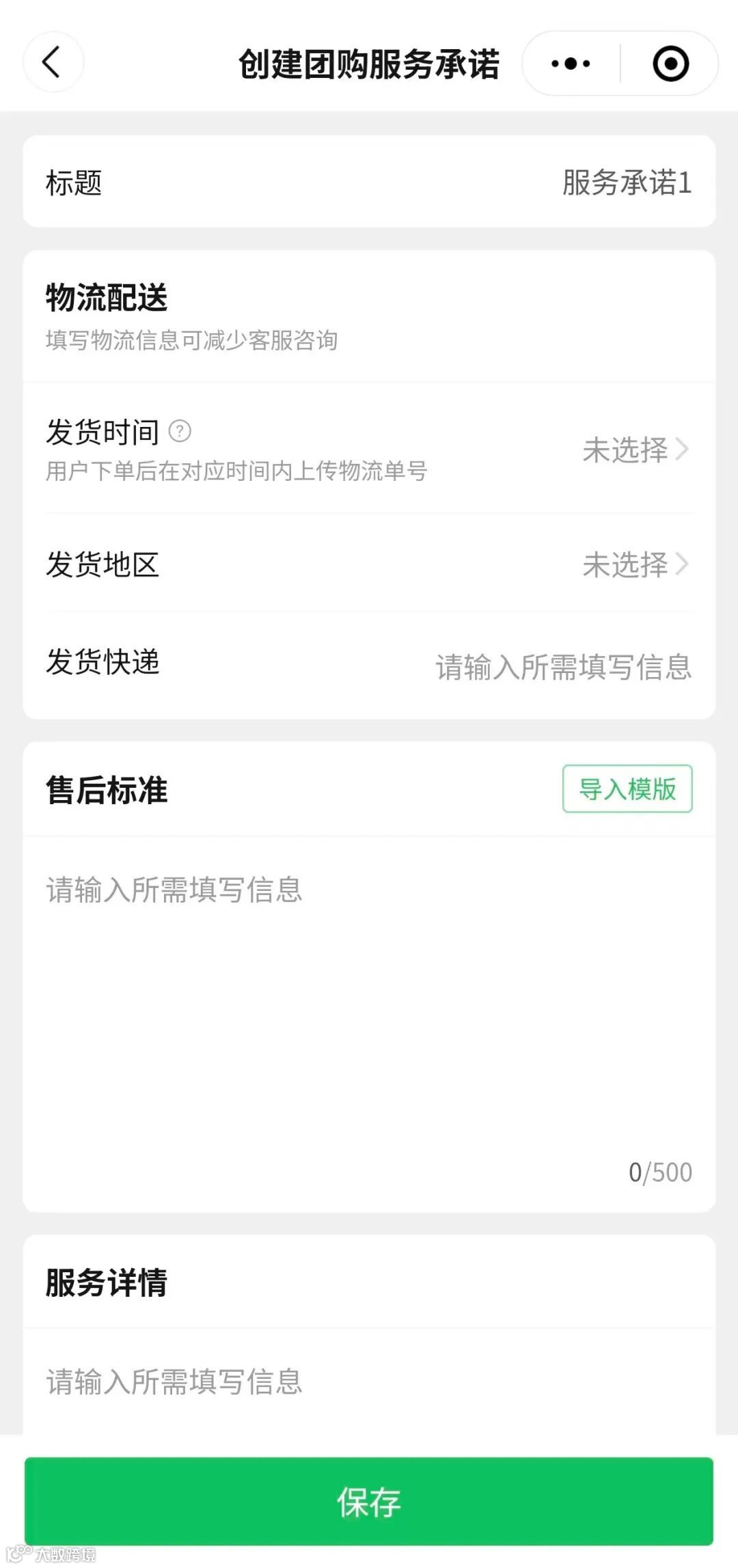Click the back arrow to return
Image resolution: width=738 pixels, height=1568 pixels.
tap(53, 63)
